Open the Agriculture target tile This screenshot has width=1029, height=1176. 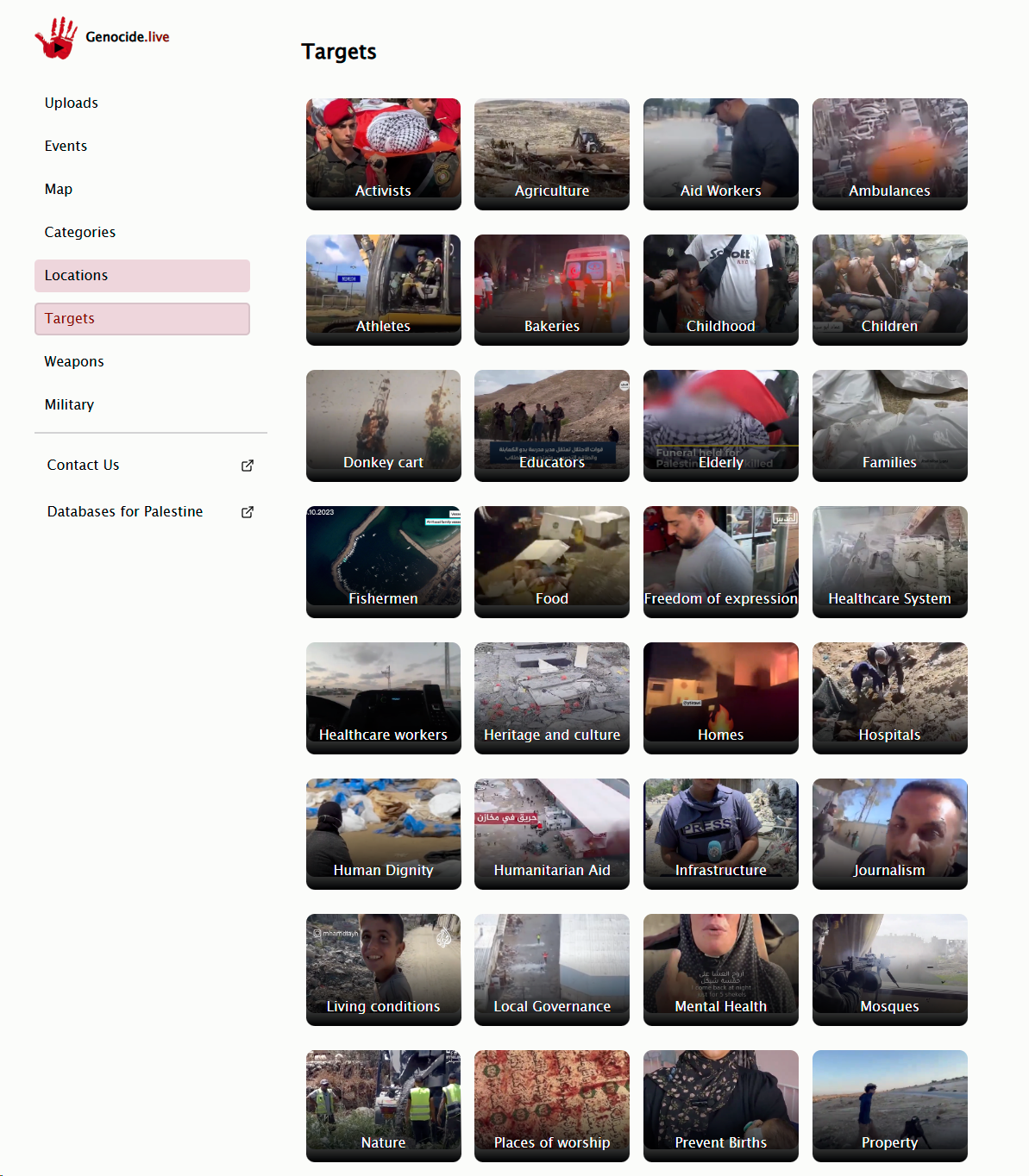552,153
